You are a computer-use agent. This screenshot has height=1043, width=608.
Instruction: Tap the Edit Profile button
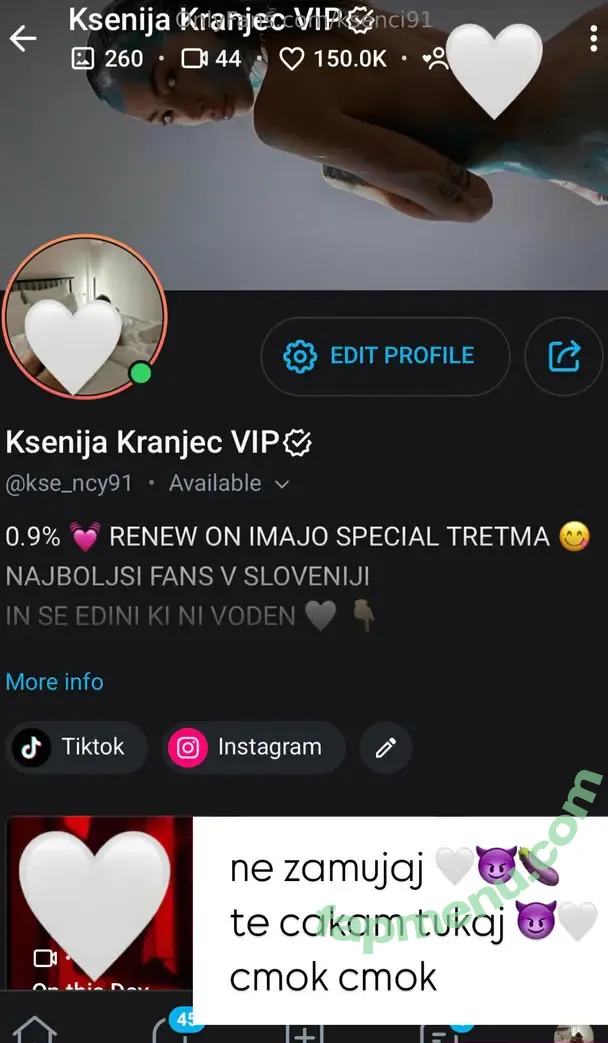coord(385,356)
